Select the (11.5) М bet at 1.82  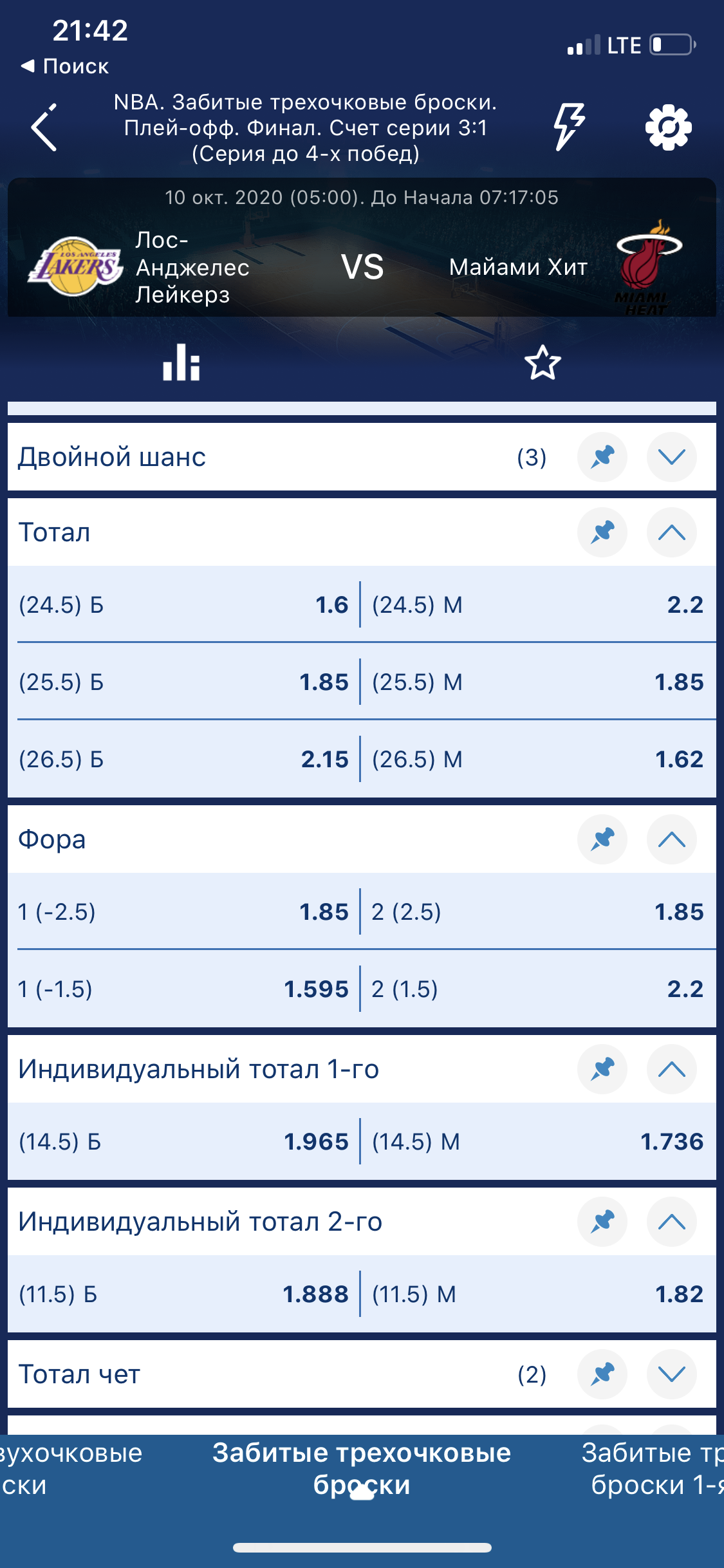tap(539, 1294)
